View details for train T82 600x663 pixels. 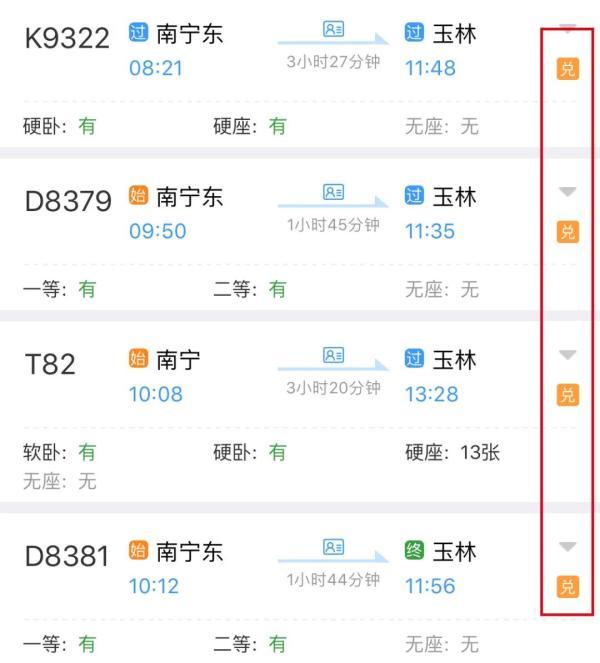pos(50,364)
